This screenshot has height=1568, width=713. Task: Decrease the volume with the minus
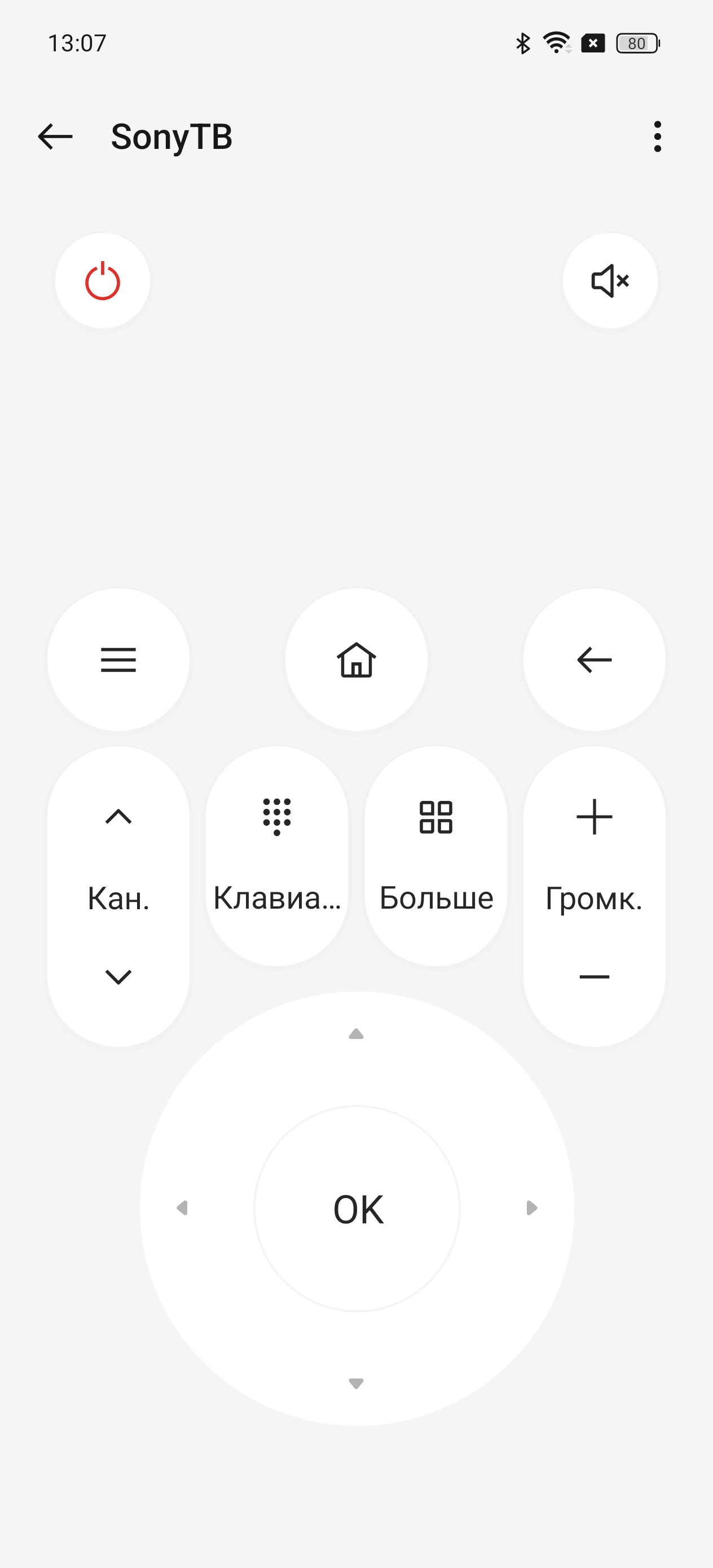593,976
